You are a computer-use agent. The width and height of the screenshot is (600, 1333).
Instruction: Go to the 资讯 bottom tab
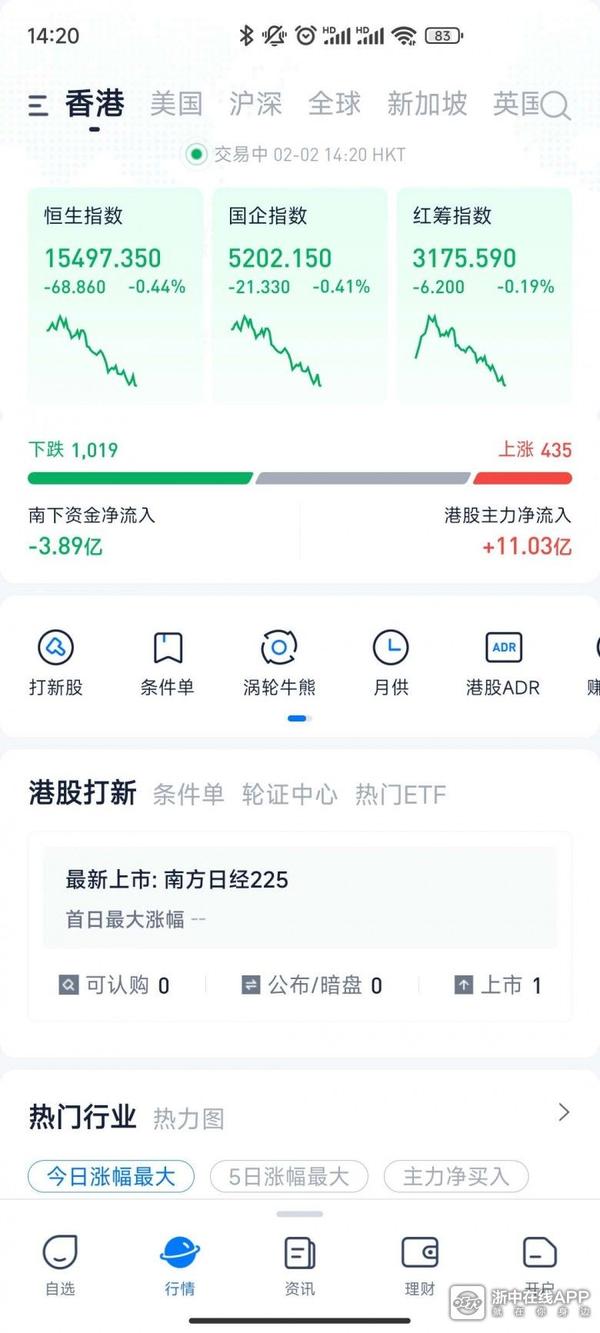pos(299,1265)
